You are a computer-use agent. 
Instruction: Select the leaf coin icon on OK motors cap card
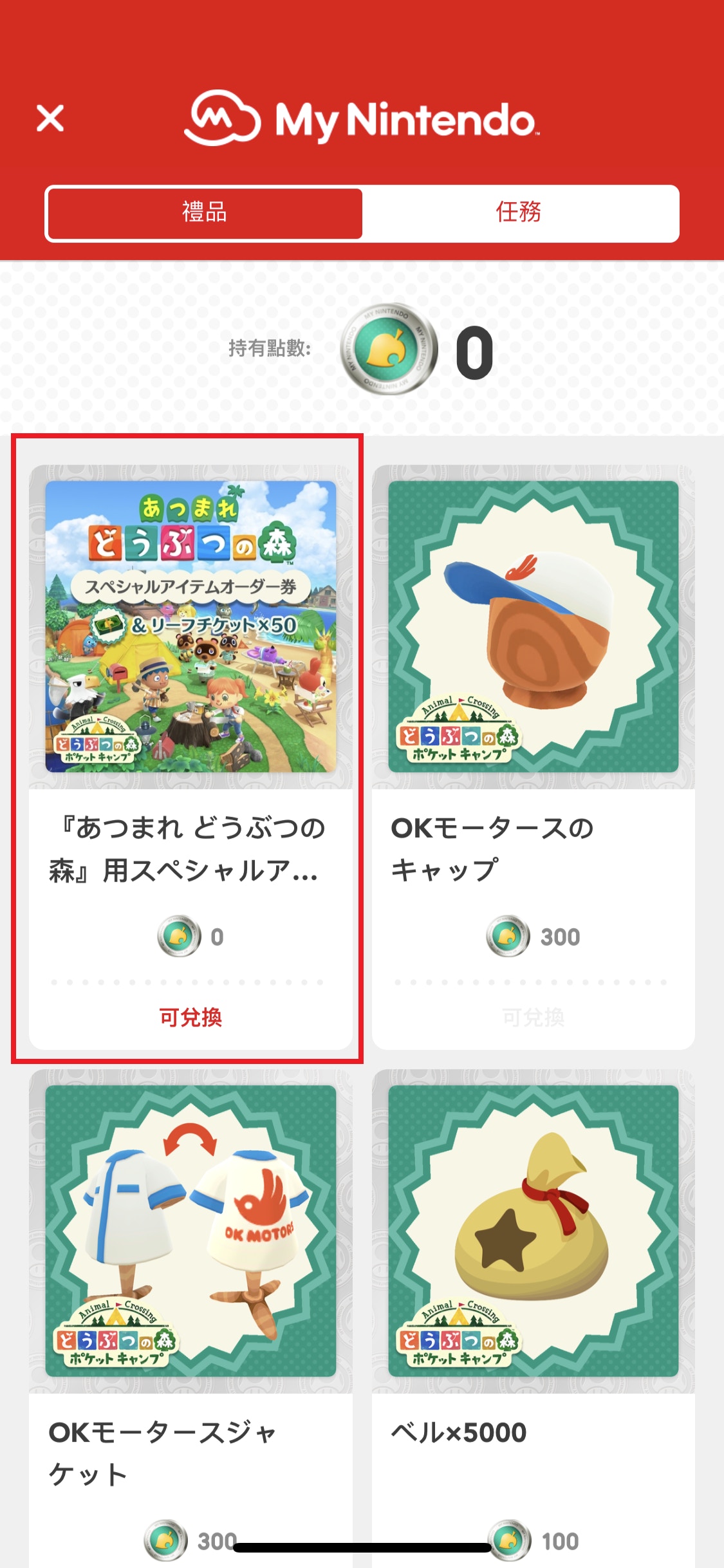[x=508, y=937]
